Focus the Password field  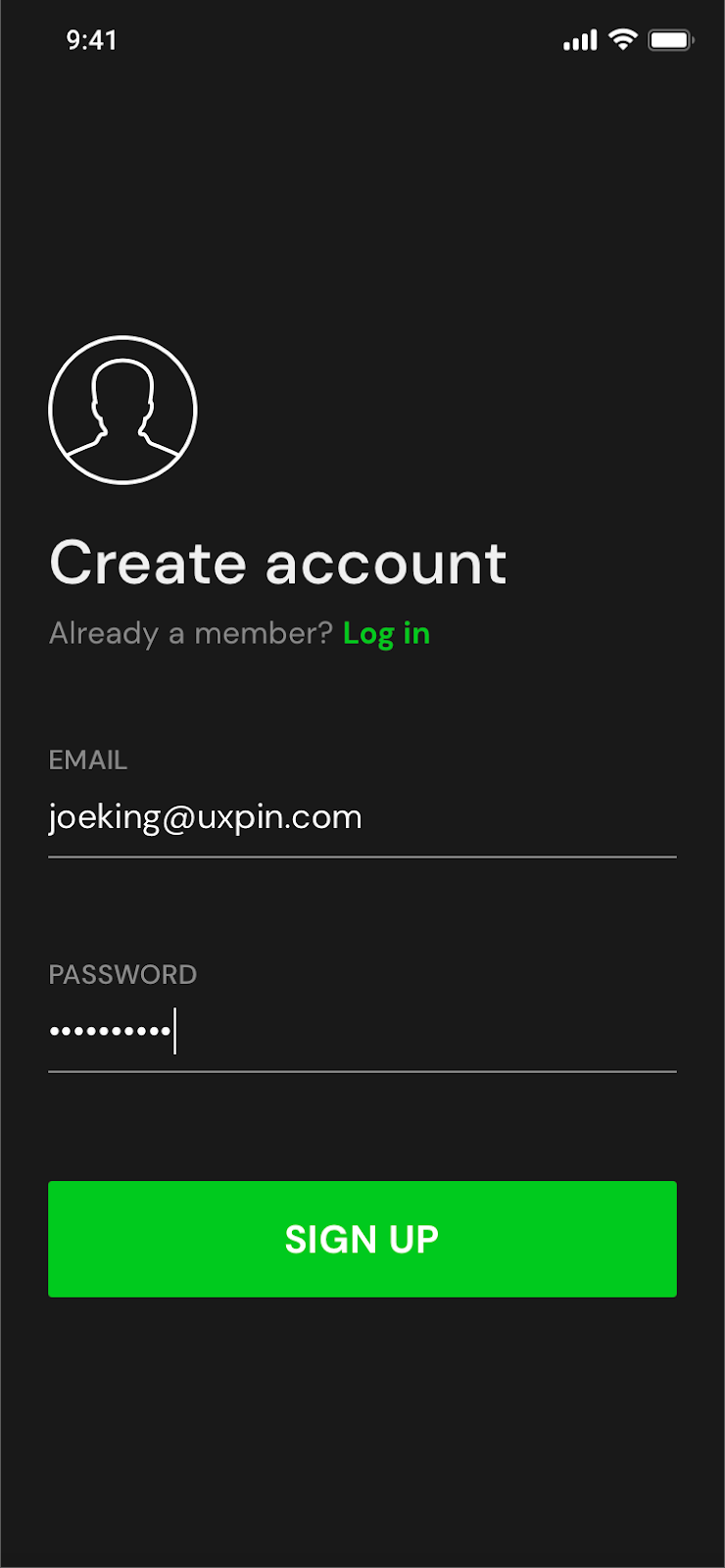tap(362, 1032)
